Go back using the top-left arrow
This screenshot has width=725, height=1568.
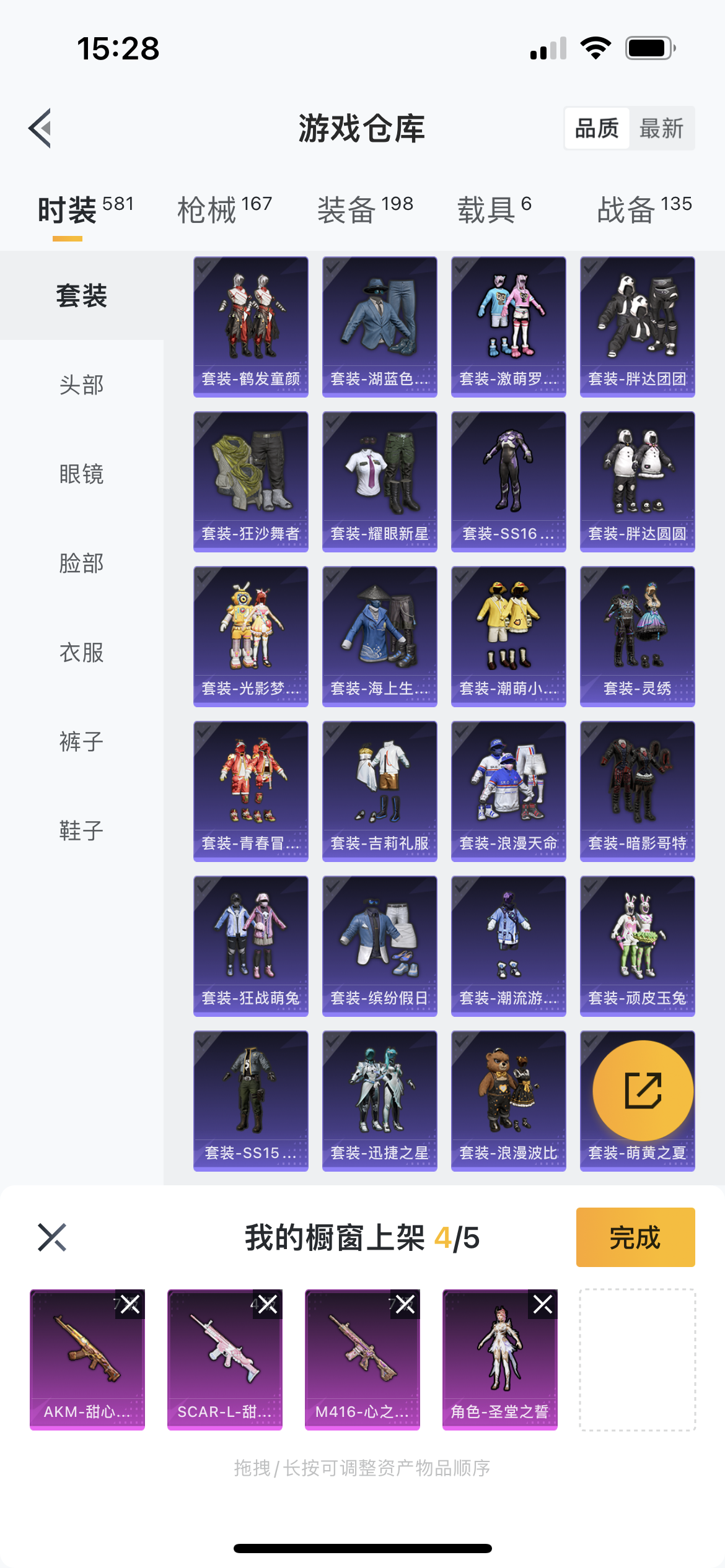[x=40, y=128]
